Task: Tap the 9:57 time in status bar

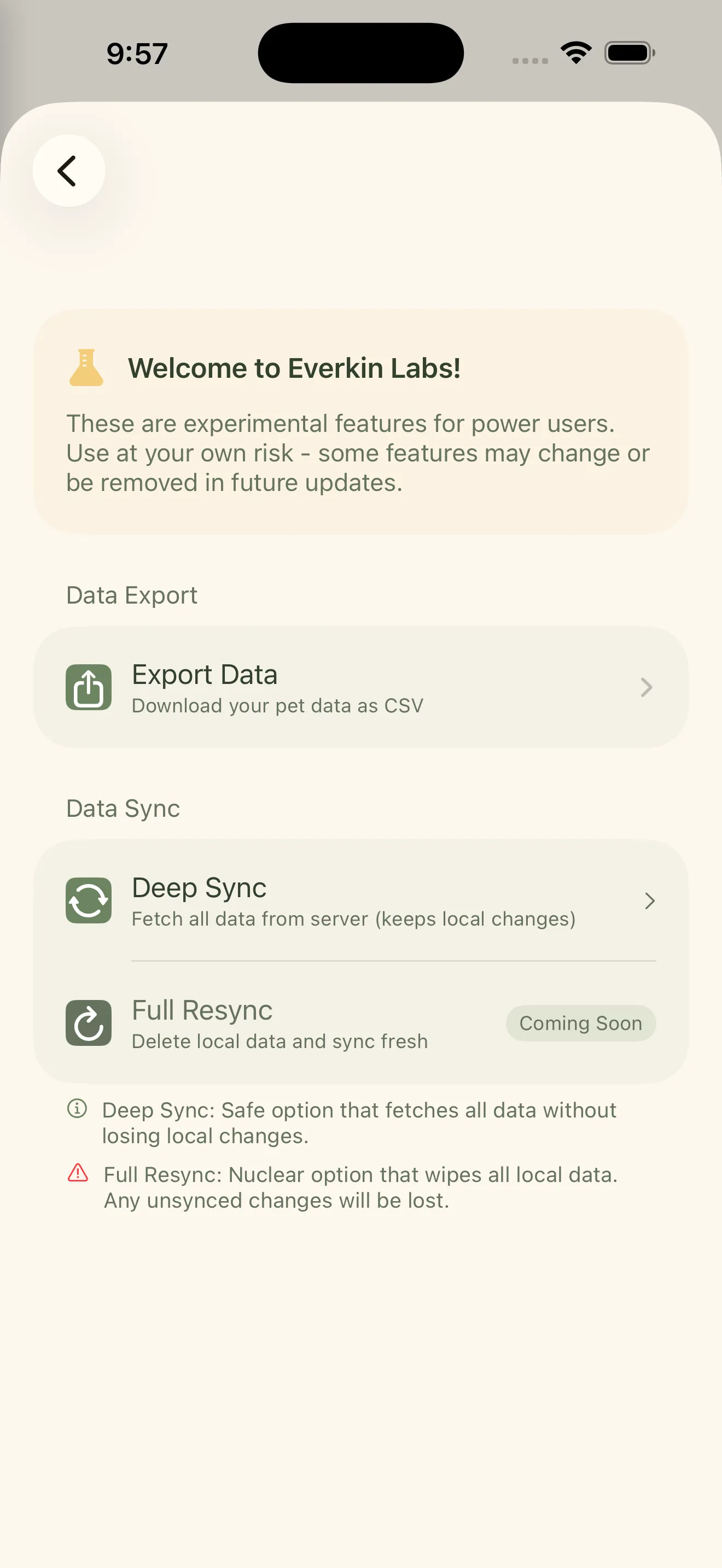Action: pos(136,53)
